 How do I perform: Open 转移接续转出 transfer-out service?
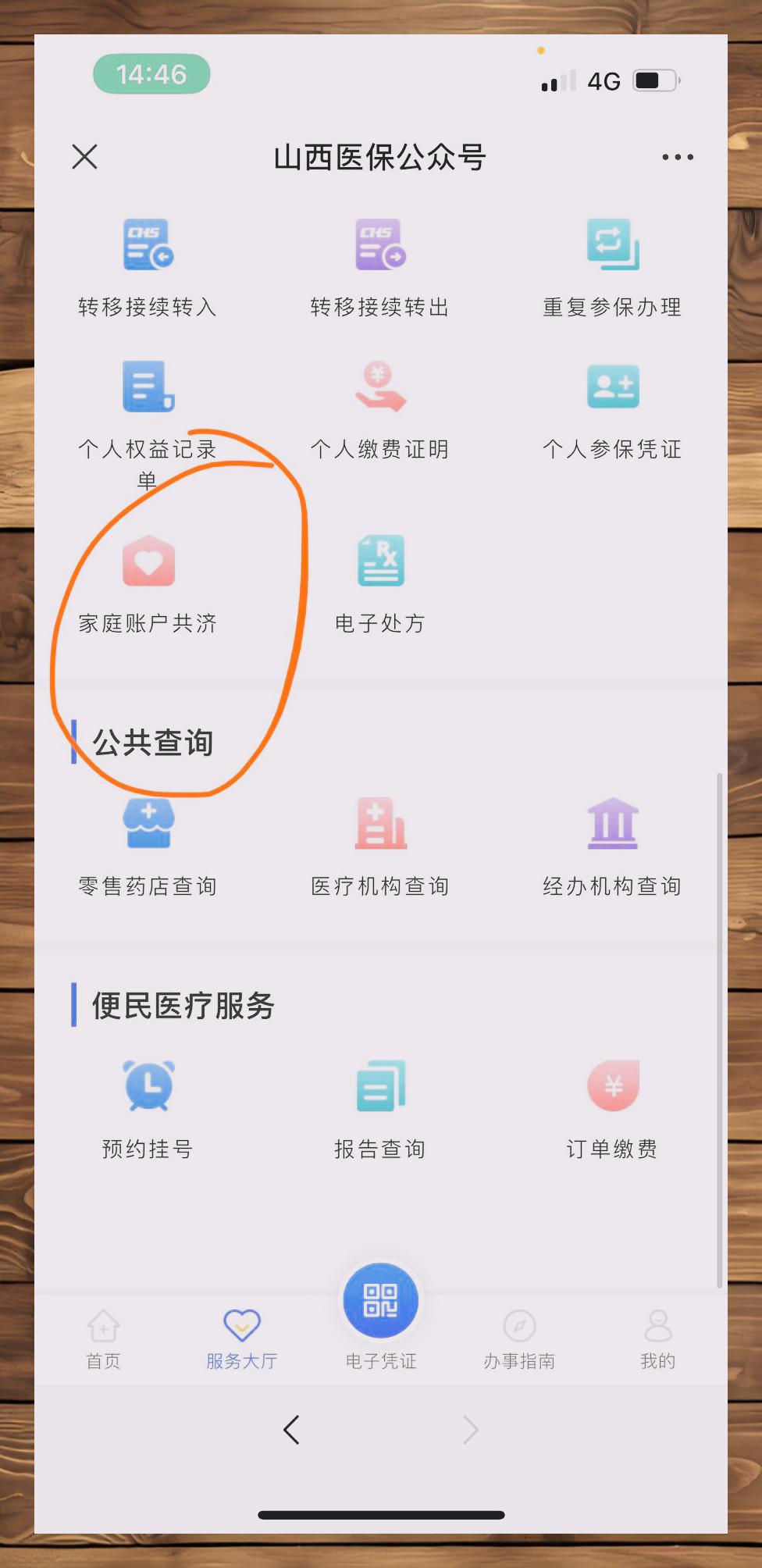(x=380, y=265)
